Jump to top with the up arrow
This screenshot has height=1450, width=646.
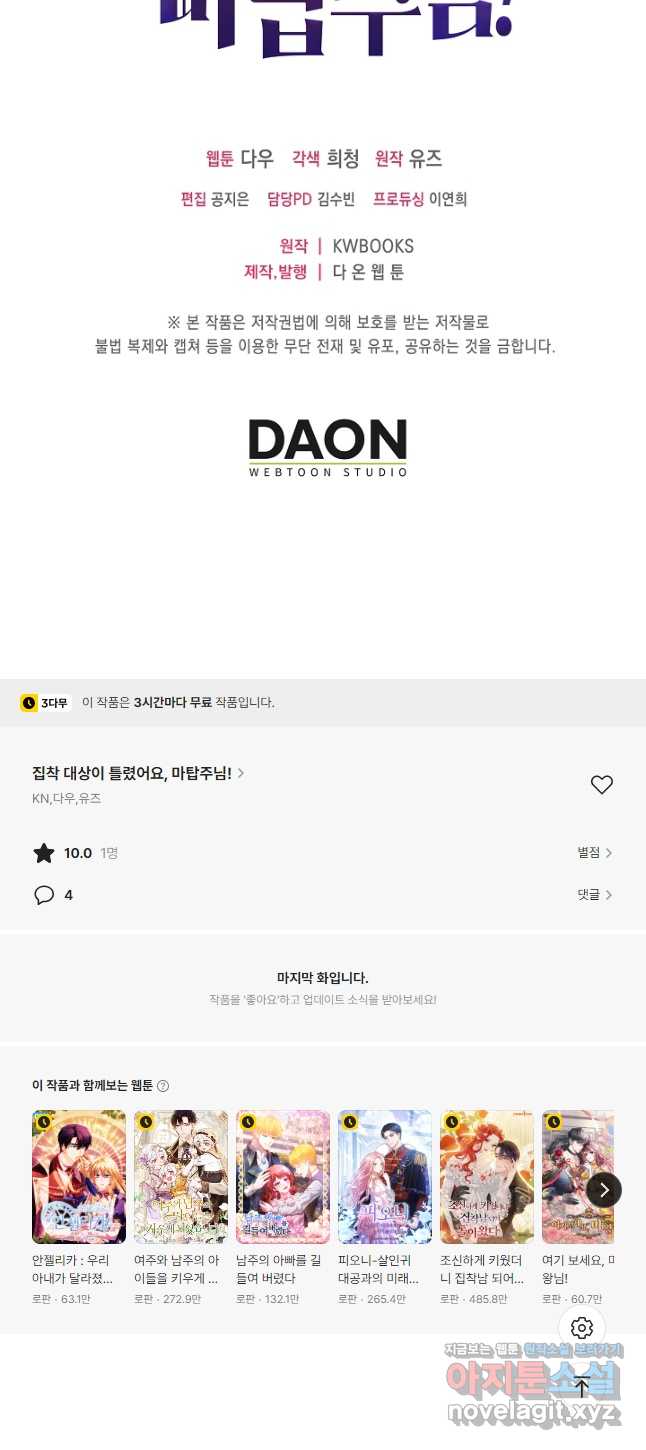pos(582,1386)
